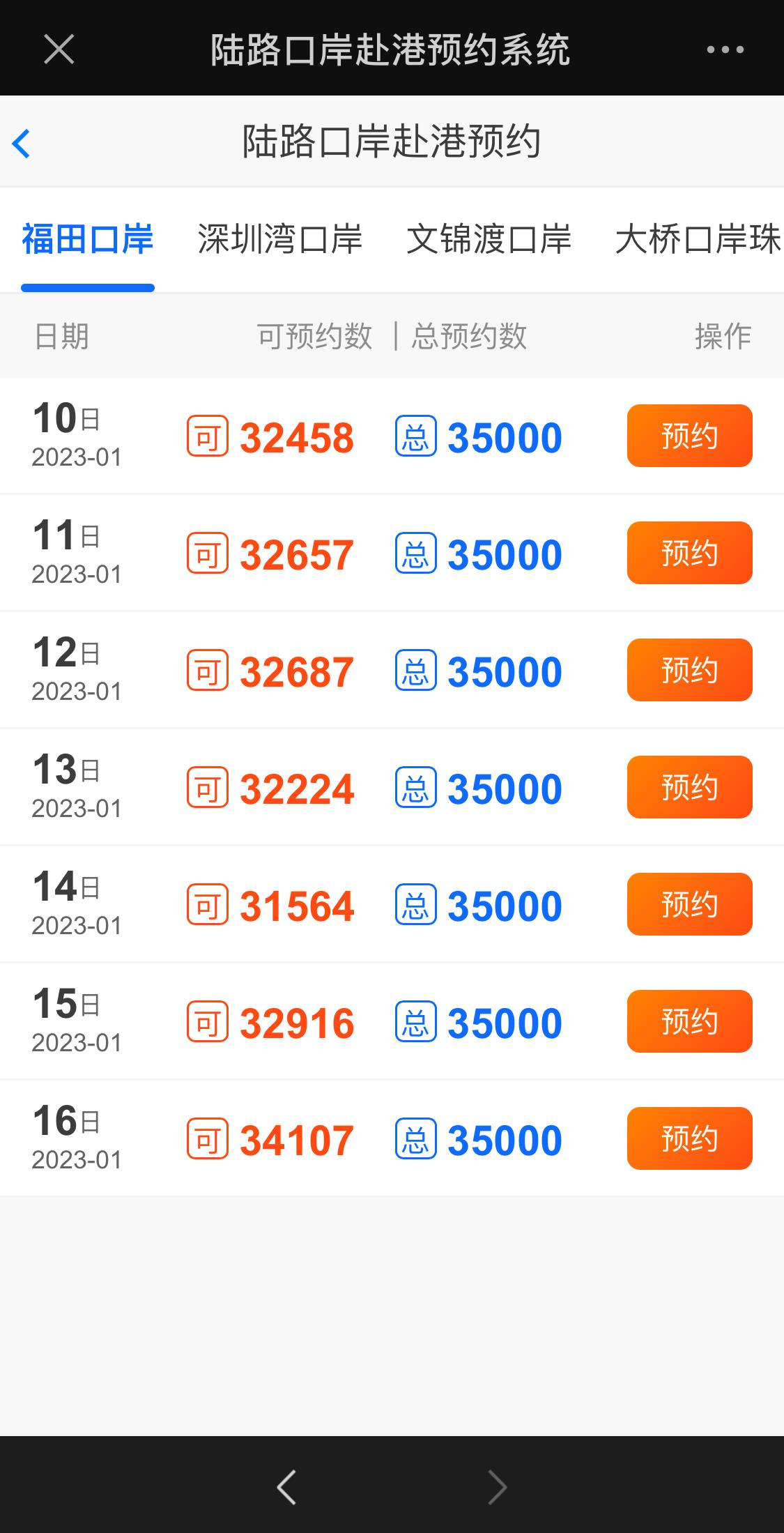Select the 福田口岸 tab
784x1533 pixels.
coord(88,239)
